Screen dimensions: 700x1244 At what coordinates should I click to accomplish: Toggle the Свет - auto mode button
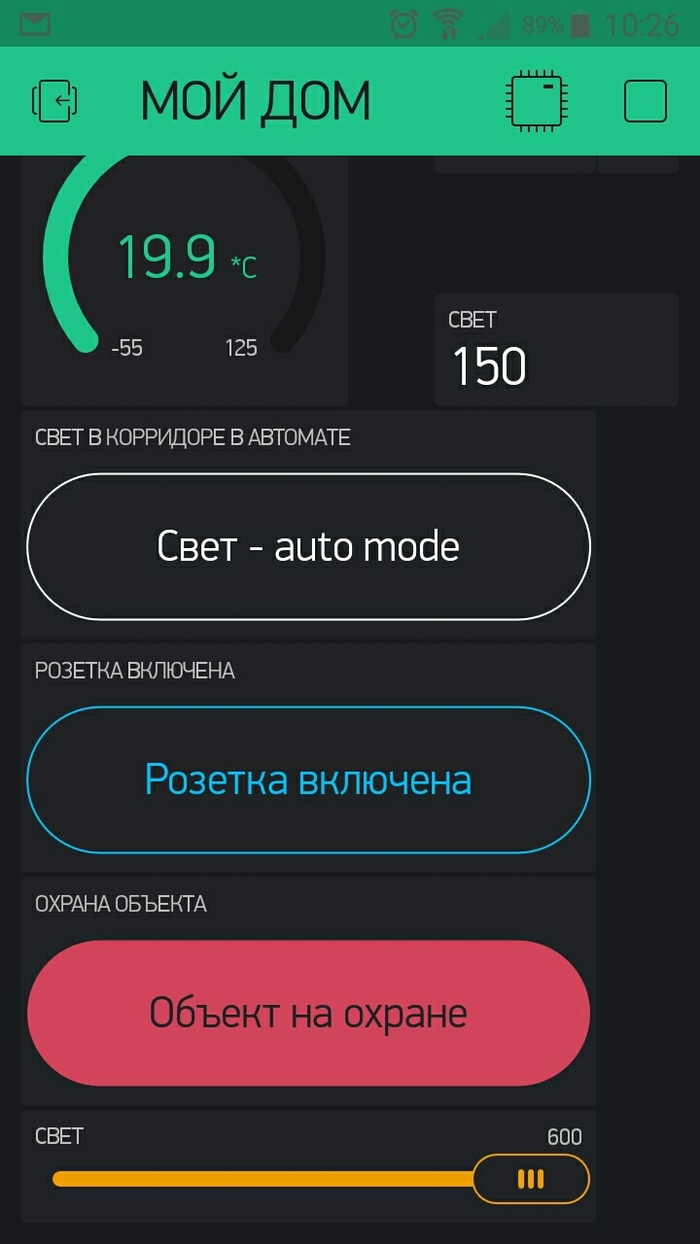pyautogui.click(x=308, y=547)
